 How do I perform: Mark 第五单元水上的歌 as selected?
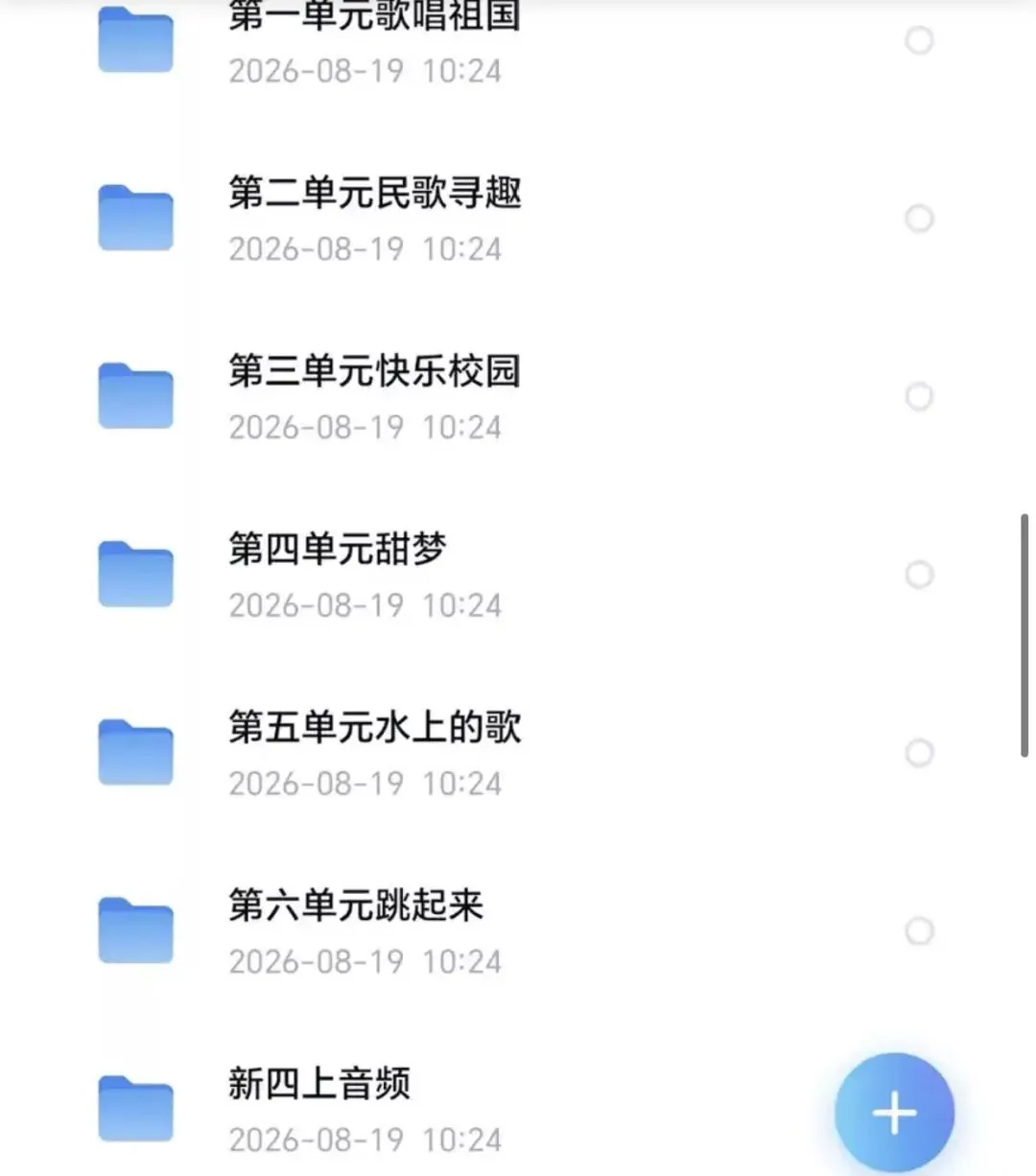919,753
